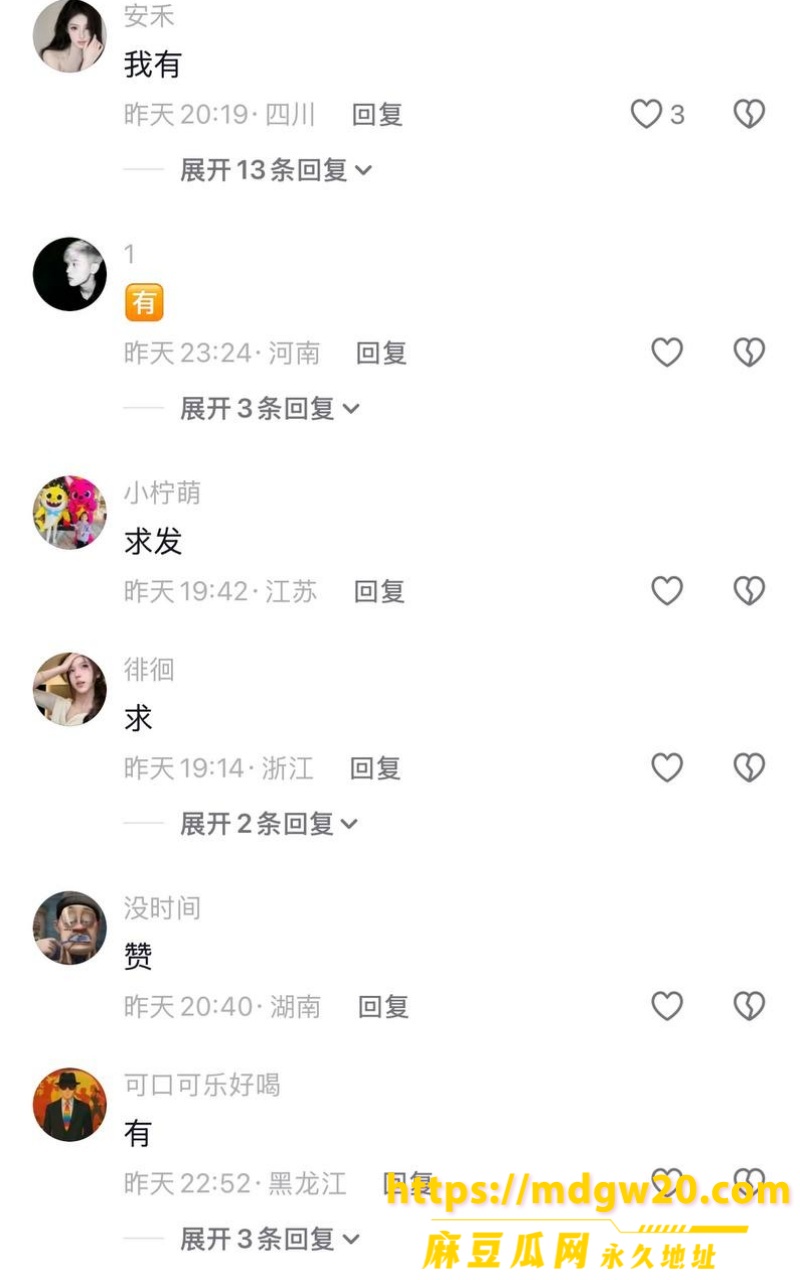Dislike 徘徊's comment

[749, 767]
